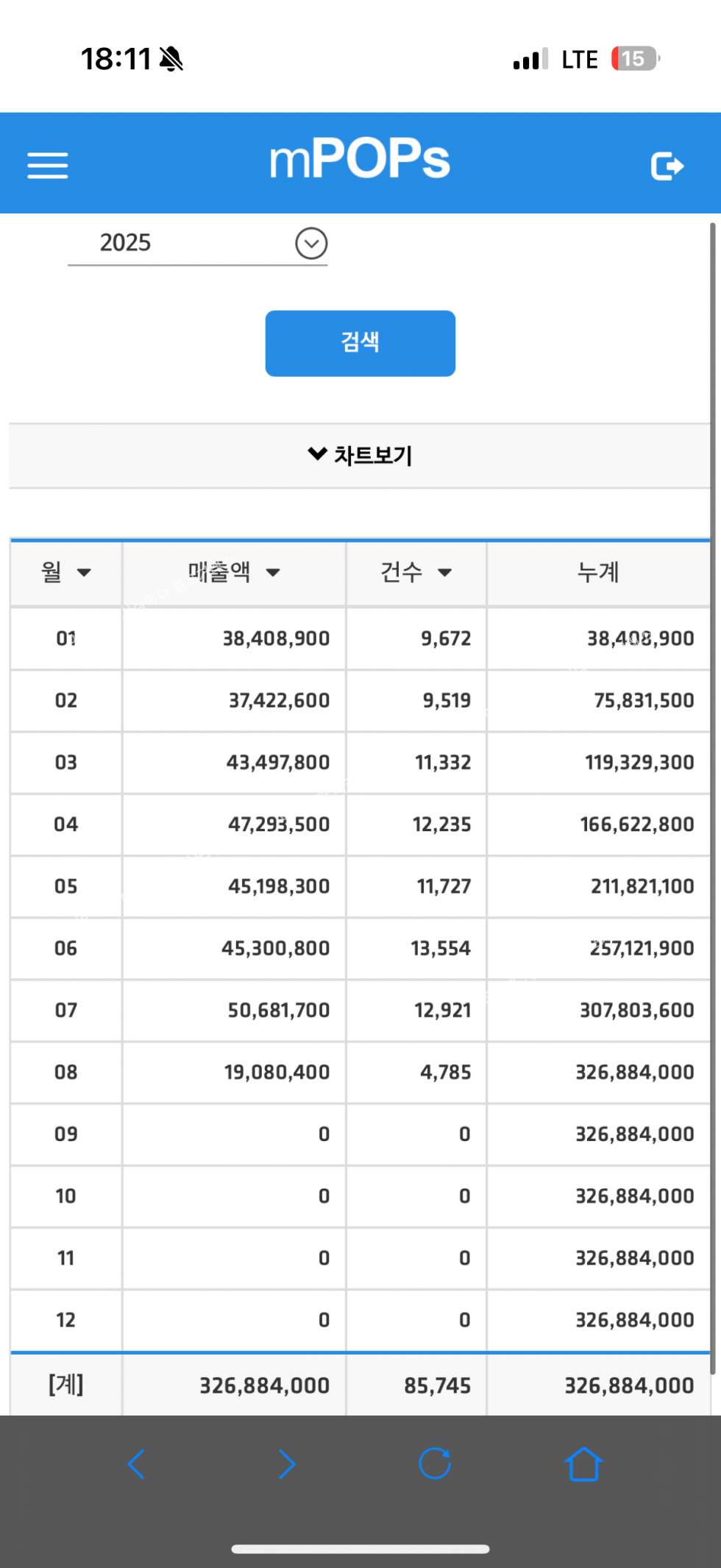Sort table by 월 column
Screen dimensions: 721x1568
point(66,572)
